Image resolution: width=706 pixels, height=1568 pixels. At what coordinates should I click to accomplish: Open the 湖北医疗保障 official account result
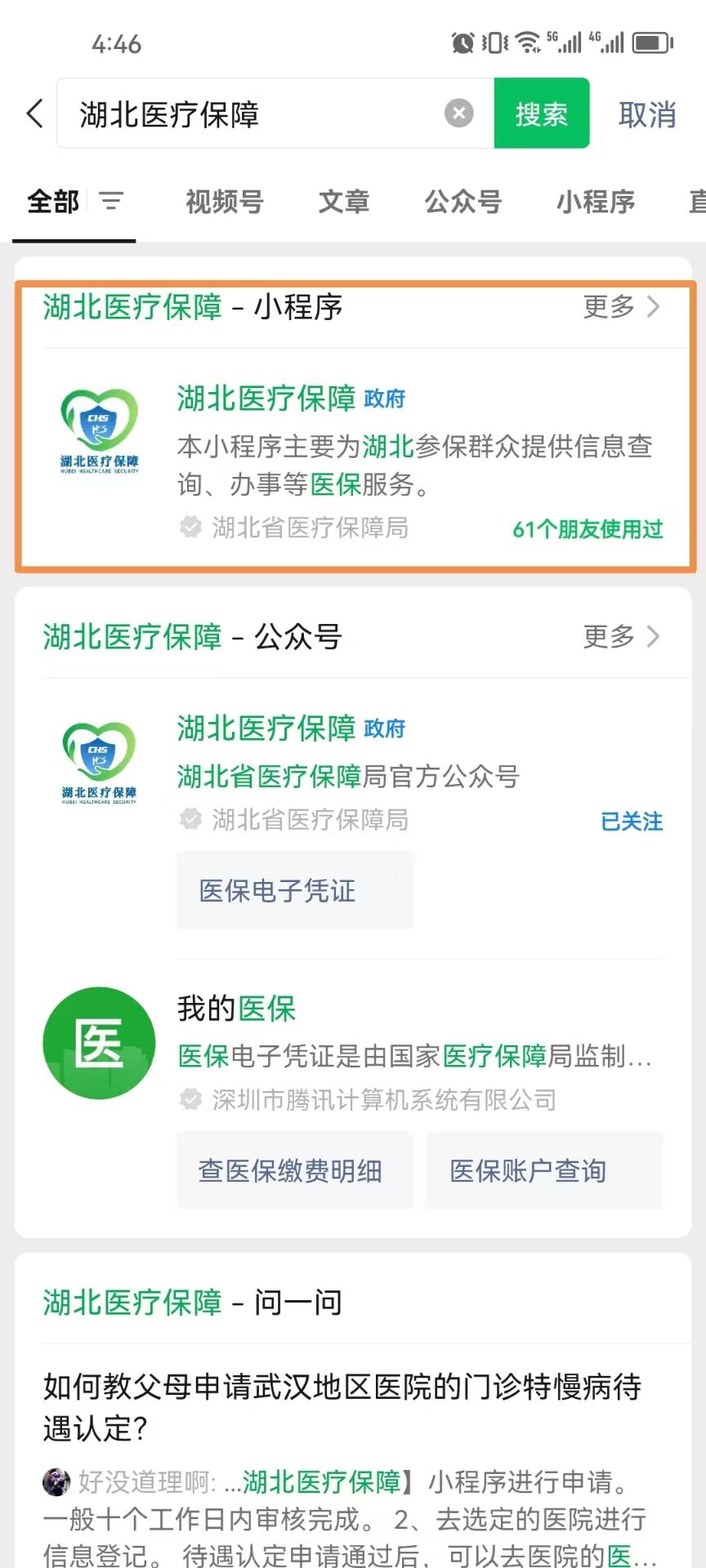coord(353,772)
